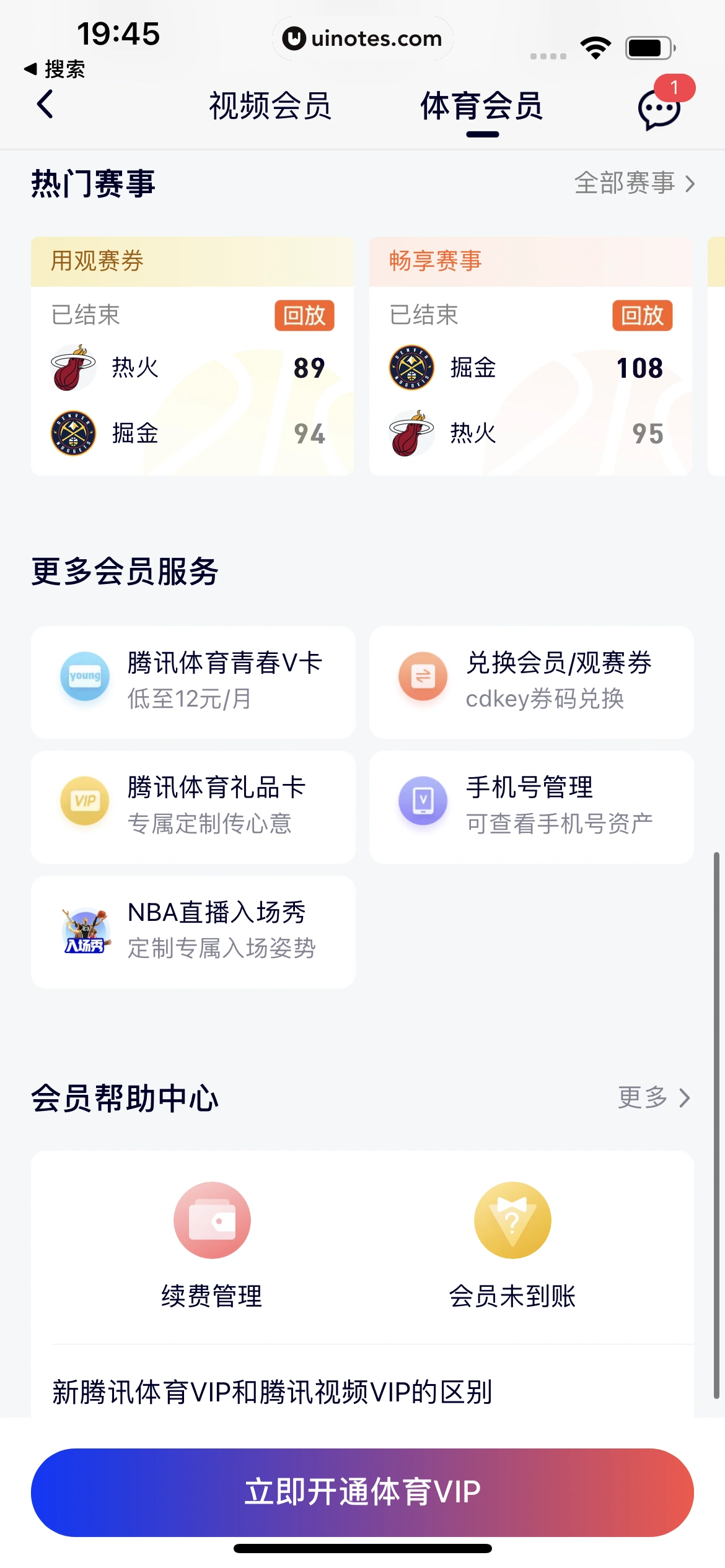725x1568 pixels.
Task: Open the messages chat bubble icon
Action: click(x=659, y=109)
